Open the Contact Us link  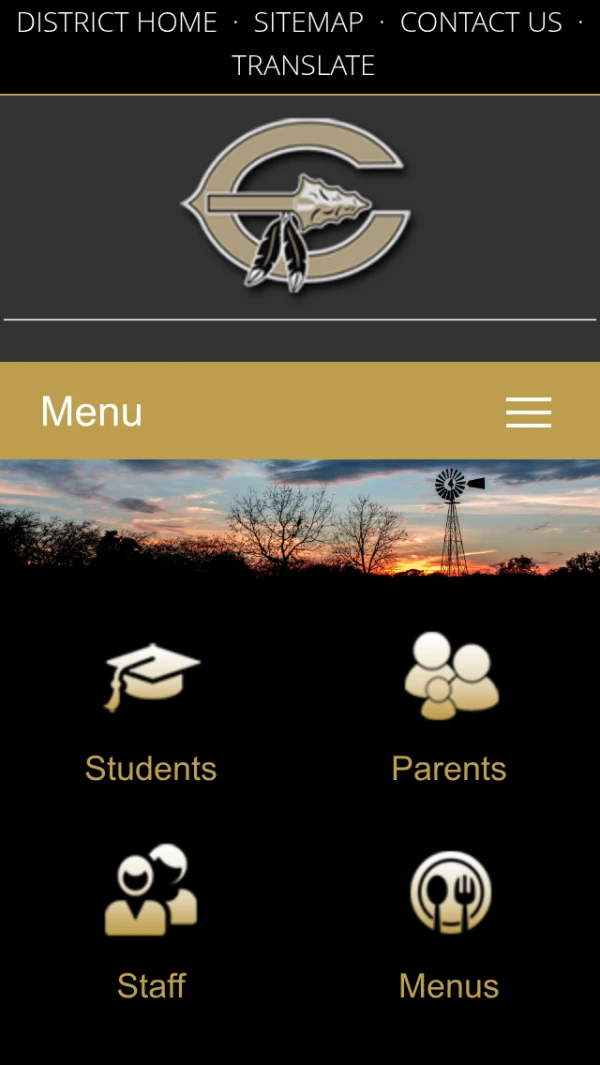(x=481, y=22)
